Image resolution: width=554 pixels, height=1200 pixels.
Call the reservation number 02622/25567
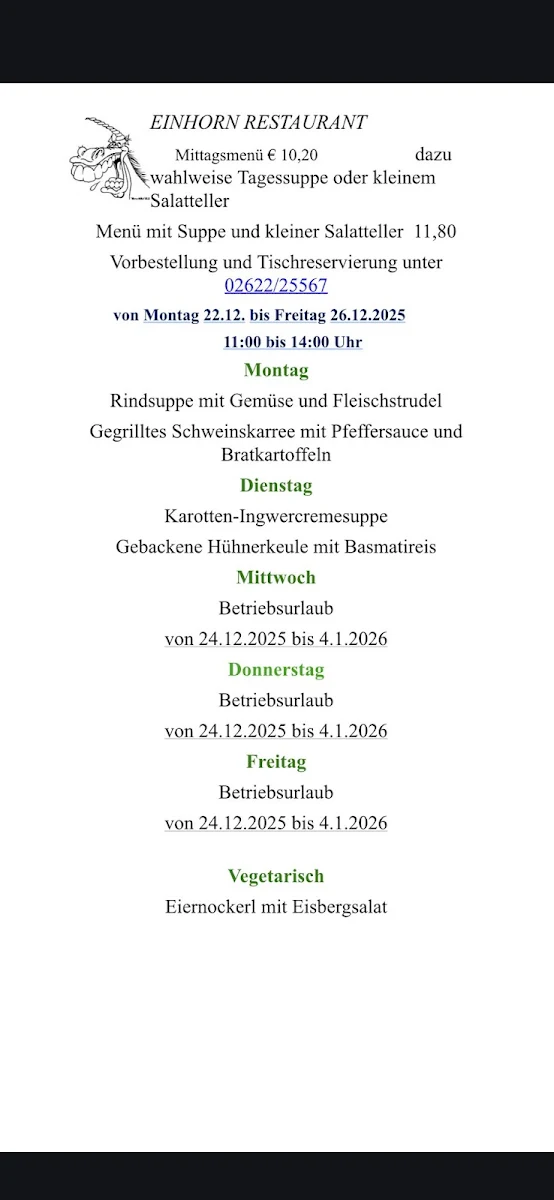tap(276, 285)
